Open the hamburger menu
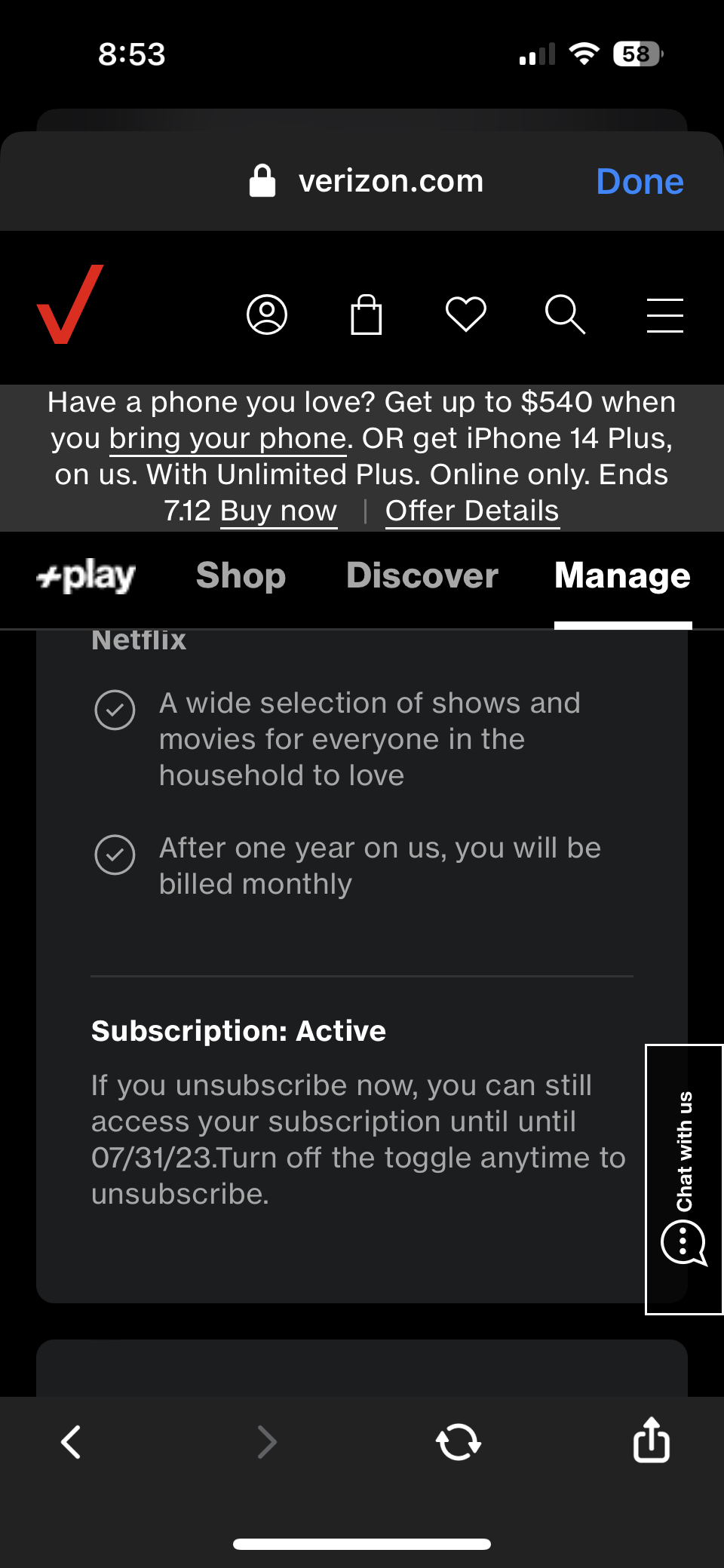Viewport: 724px width, 1568px height. point(664,315)
